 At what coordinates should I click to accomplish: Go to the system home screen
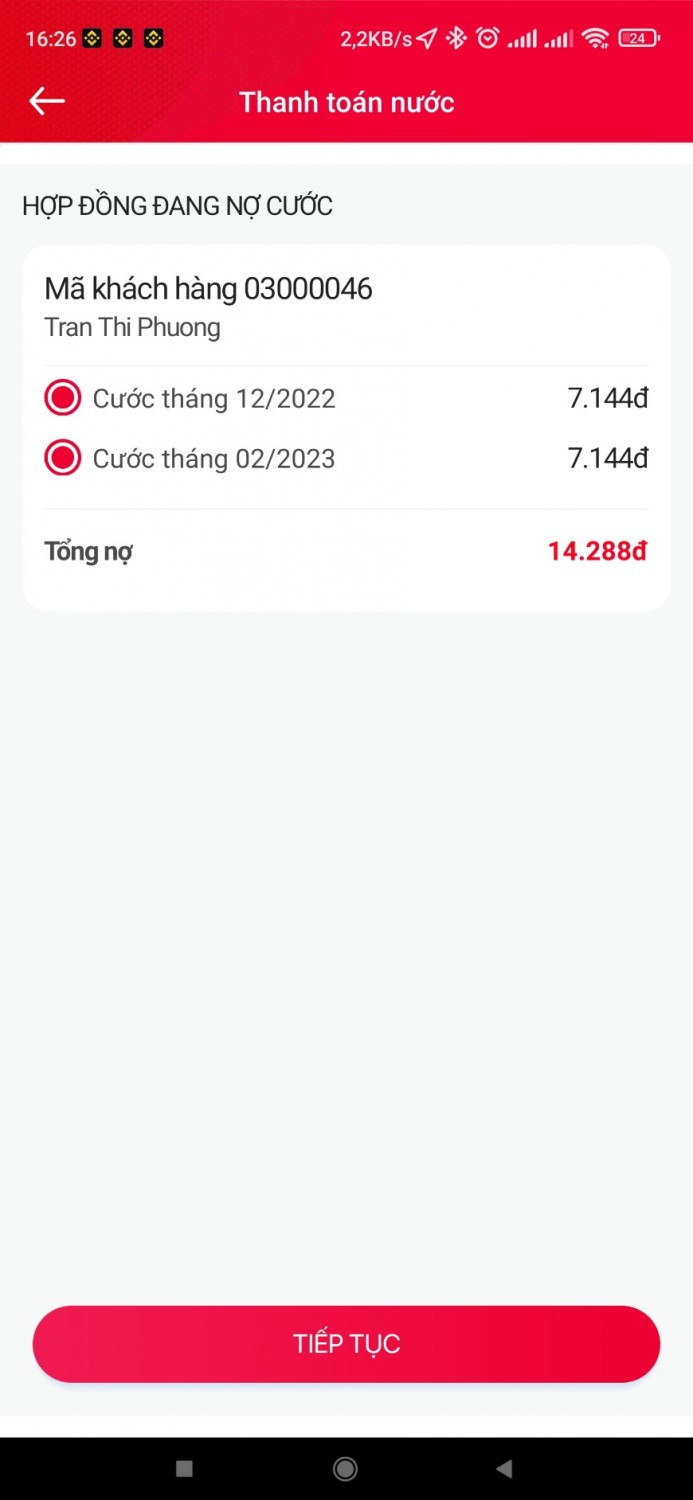[346, 1468]
